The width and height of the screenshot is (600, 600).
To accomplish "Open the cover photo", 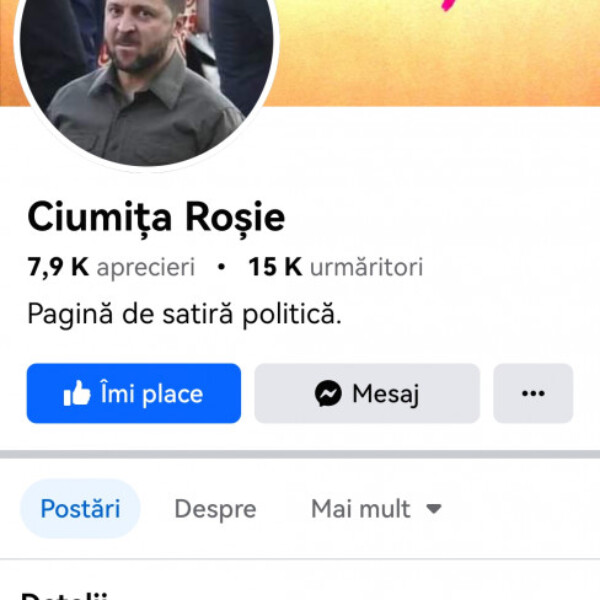I will (x=440, y=50).
